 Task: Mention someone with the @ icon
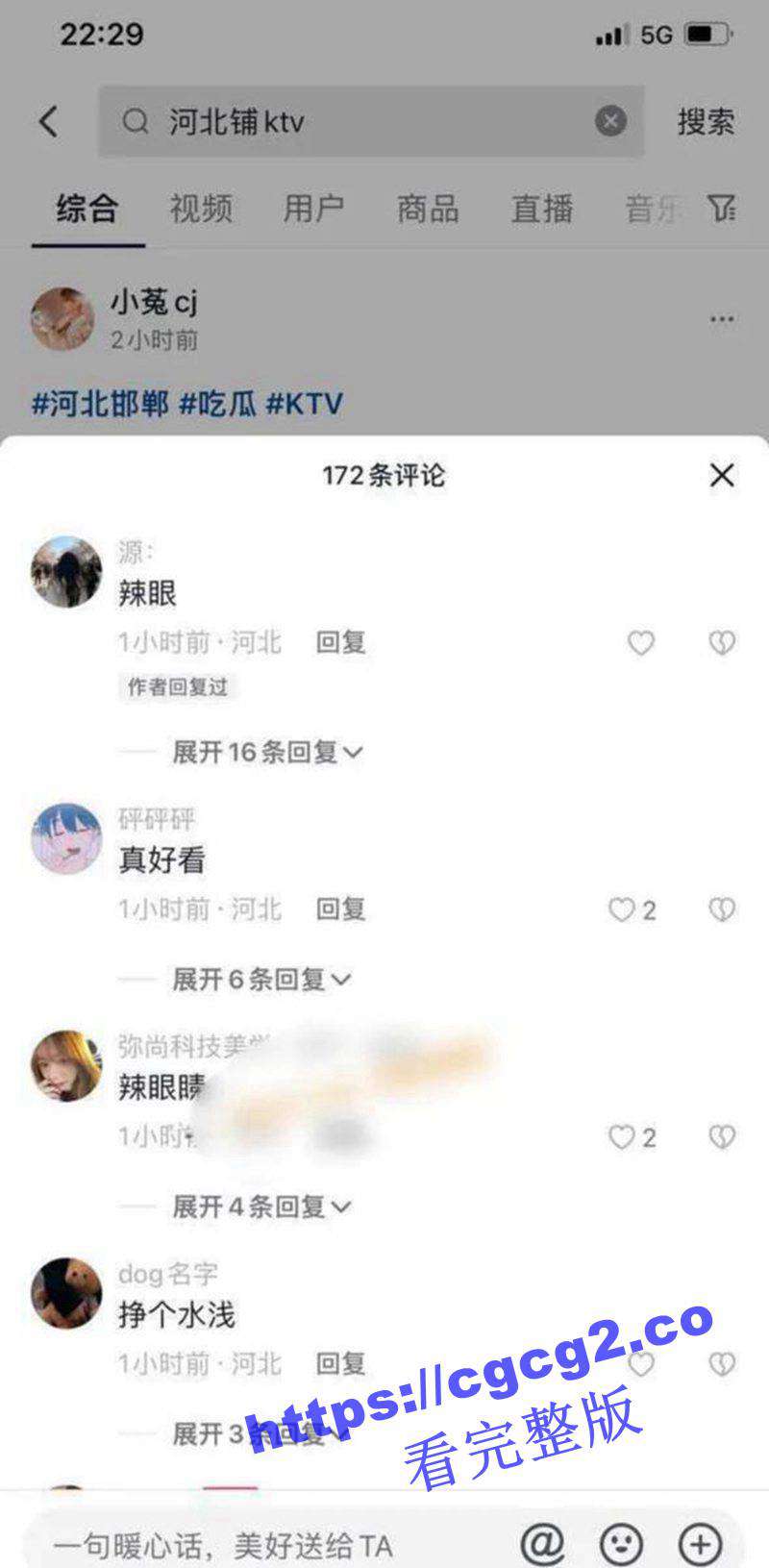click(542, 1544)
